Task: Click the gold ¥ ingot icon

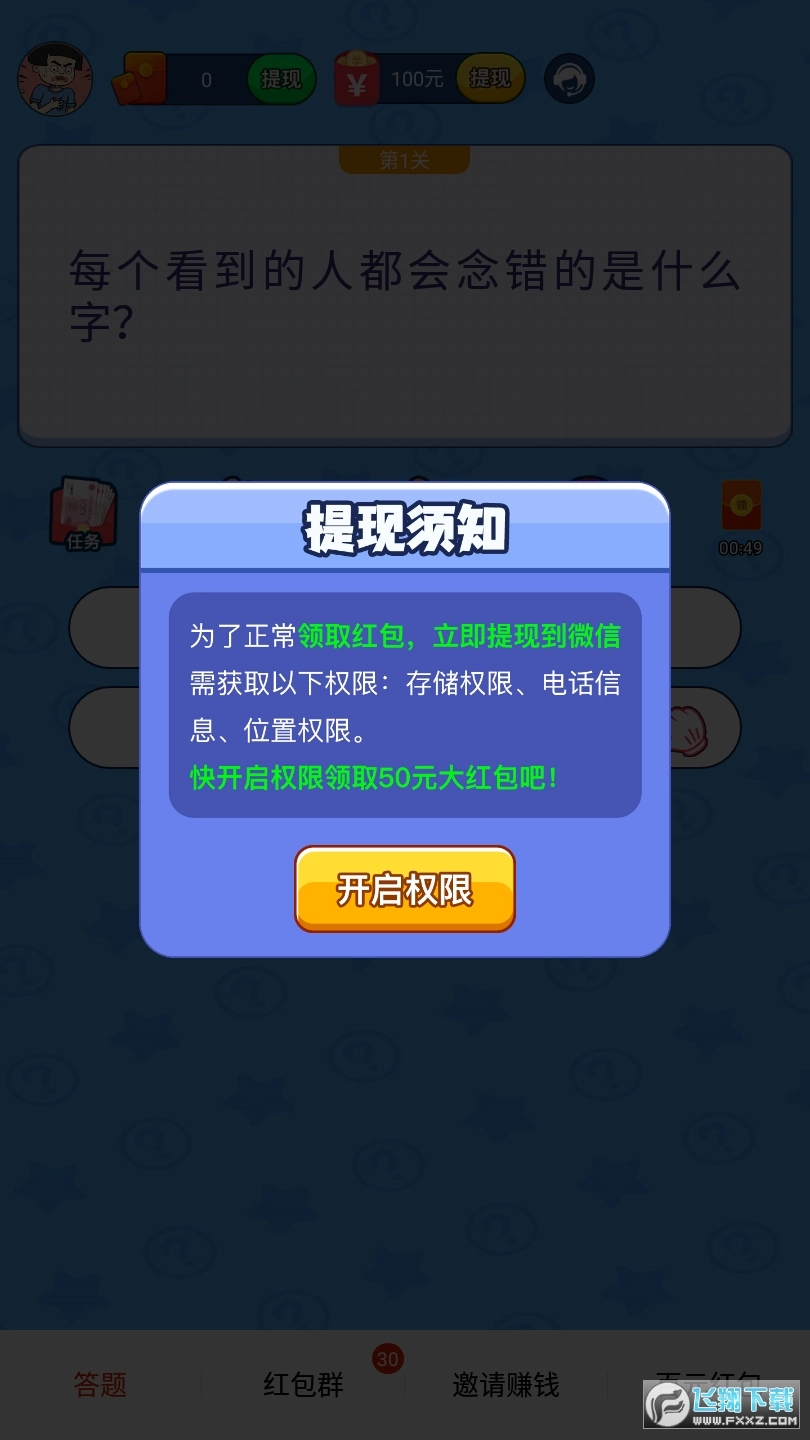Action: [357, 76]
